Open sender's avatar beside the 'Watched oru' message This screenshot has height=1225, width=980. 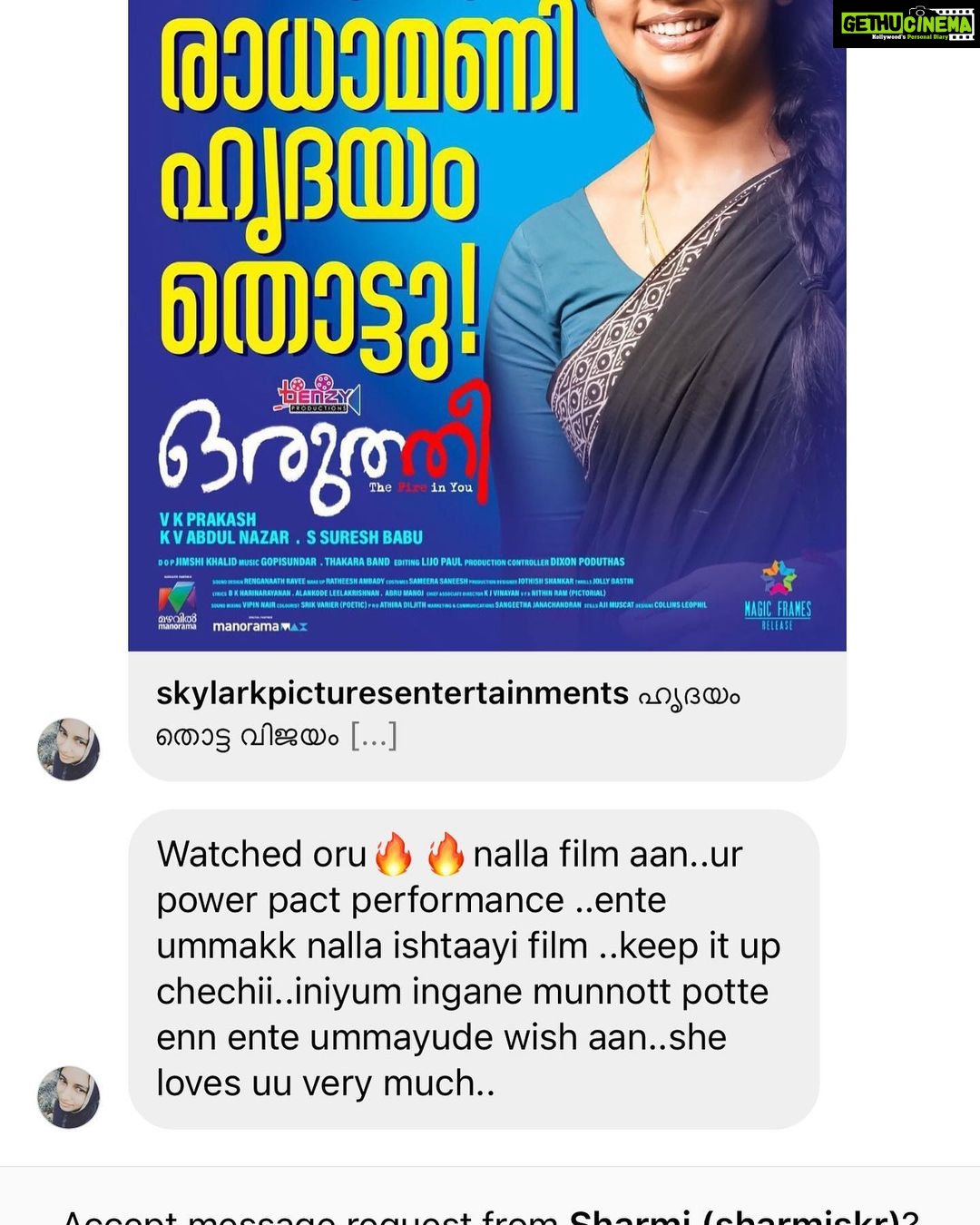(69, 1097)
